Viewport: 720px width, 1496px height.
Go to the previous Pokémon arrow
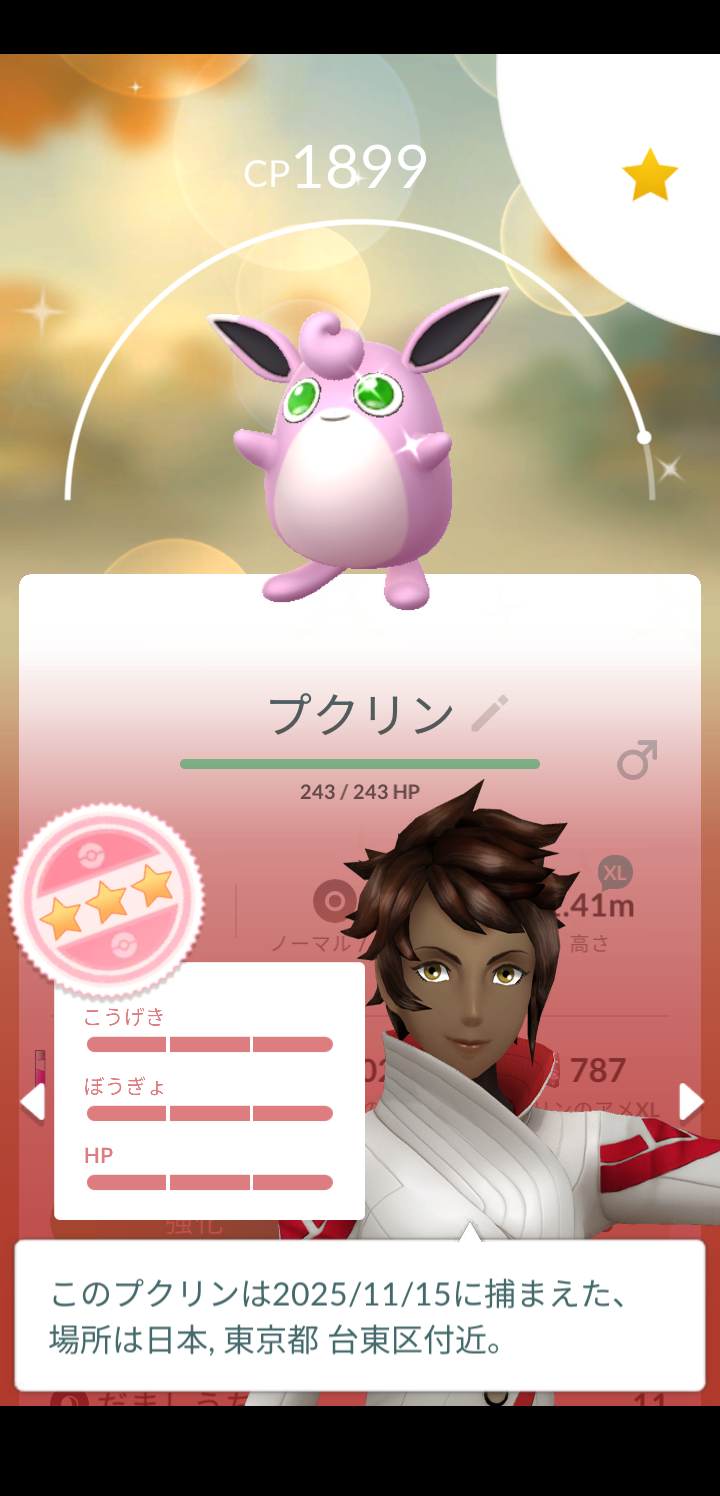(33, 1101)
